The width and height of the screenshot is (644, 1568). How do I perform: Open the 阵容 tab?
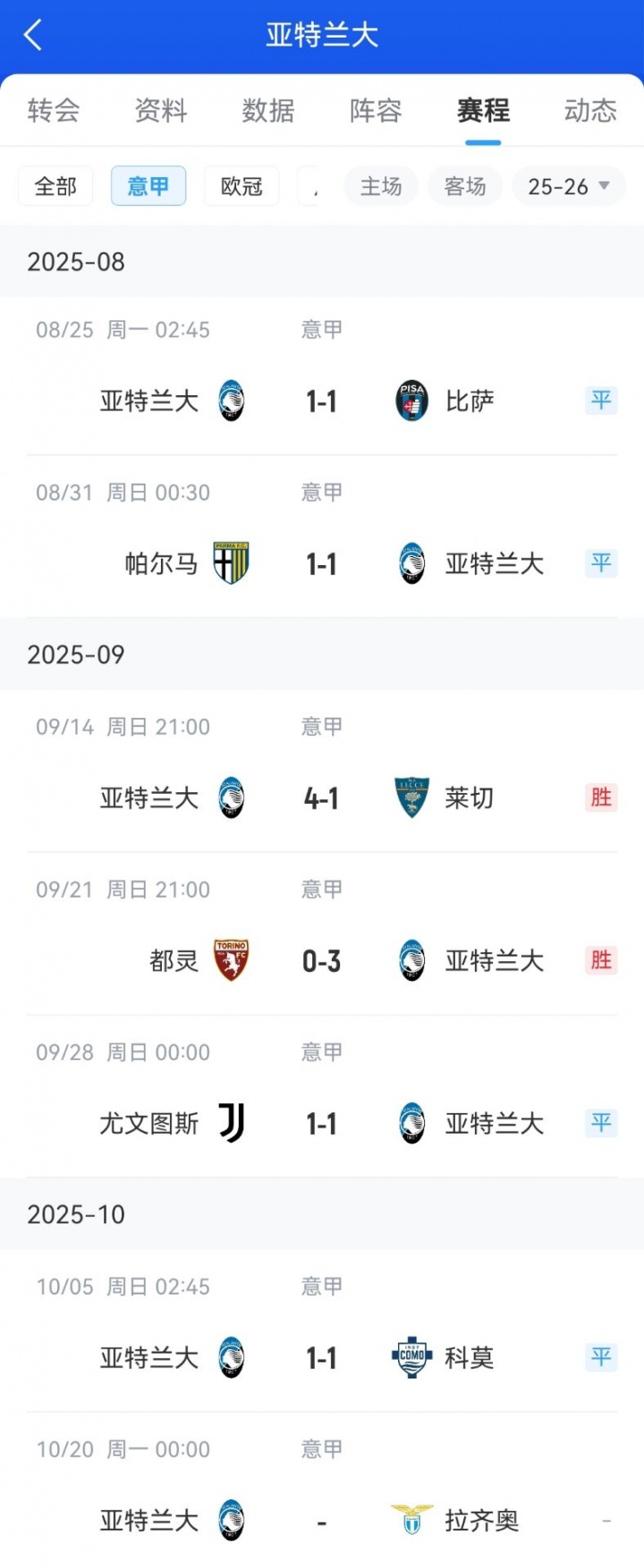point(376,111)
